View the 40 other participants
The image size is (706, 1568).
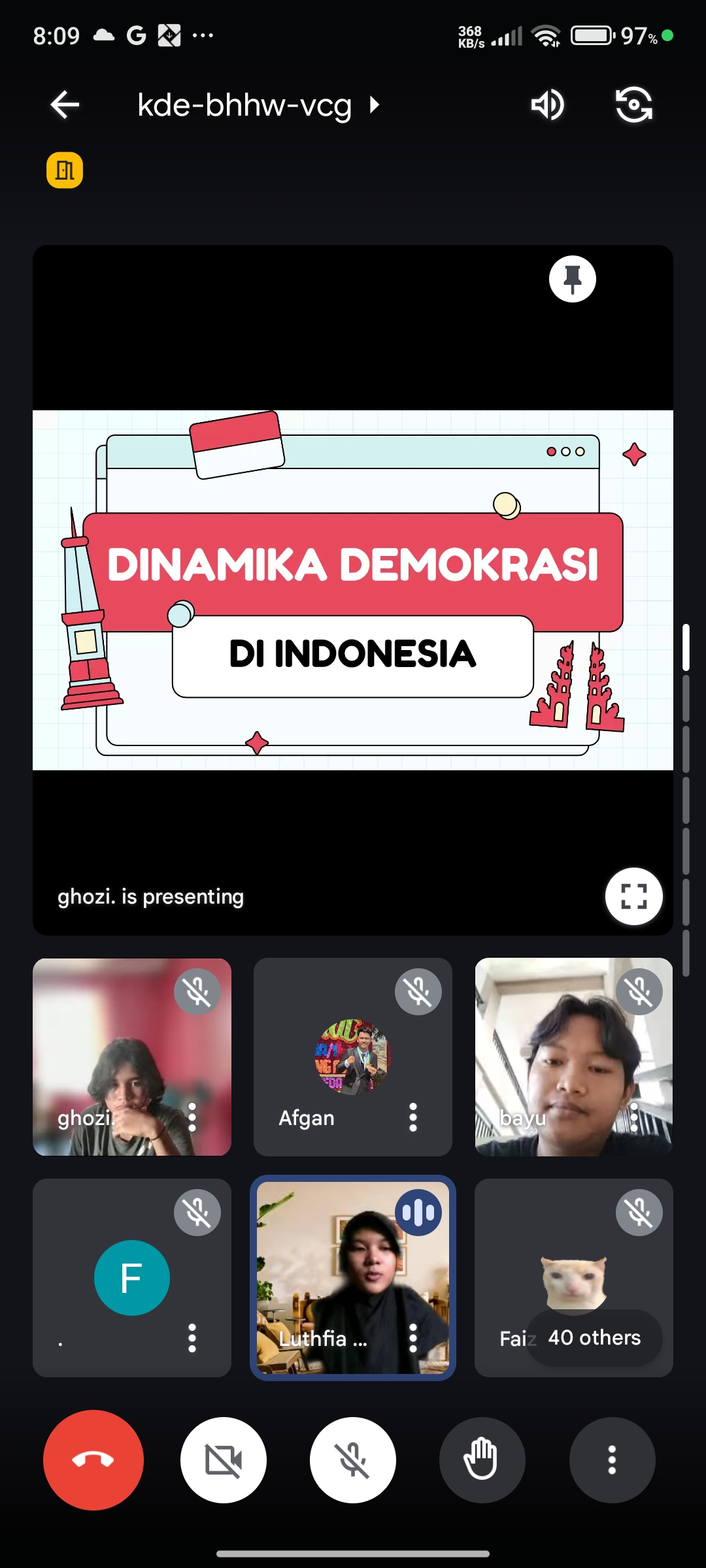point(594,1338)
